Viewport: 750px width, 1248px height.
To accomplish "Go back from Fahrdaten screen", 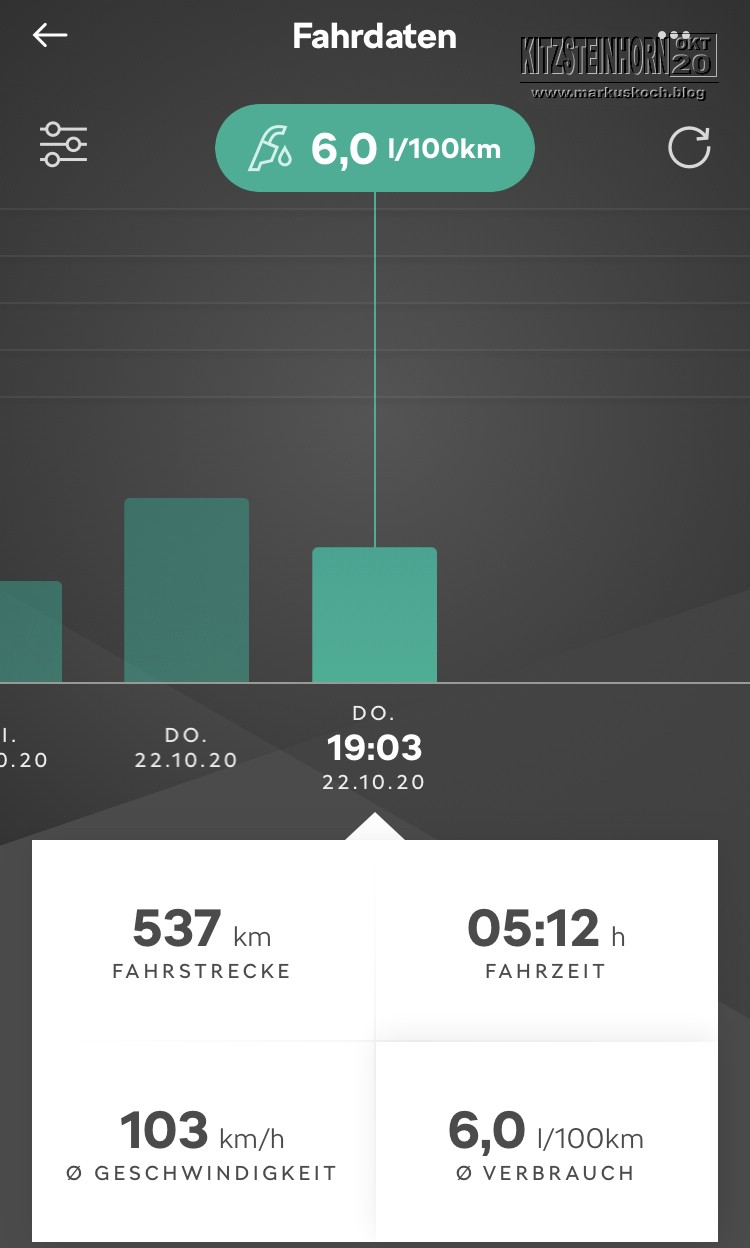I will 50,36.
